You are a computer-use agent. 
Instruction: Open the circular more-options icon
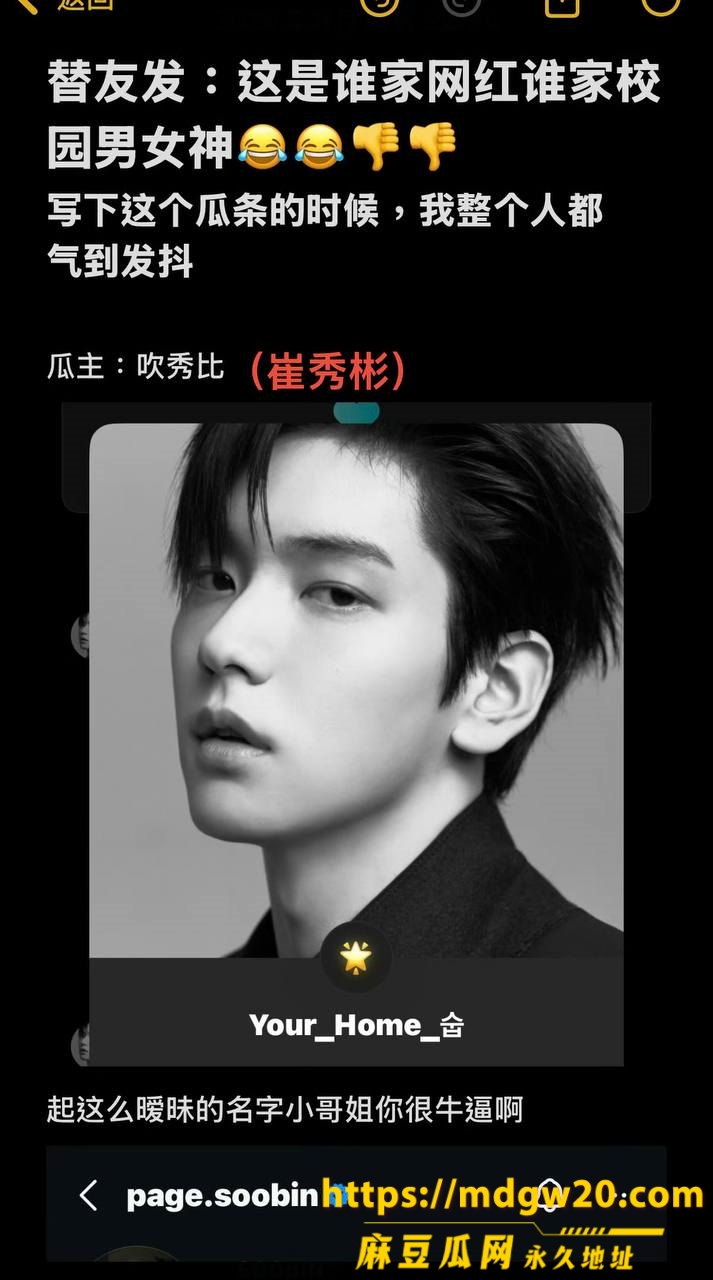pos(660,4)
